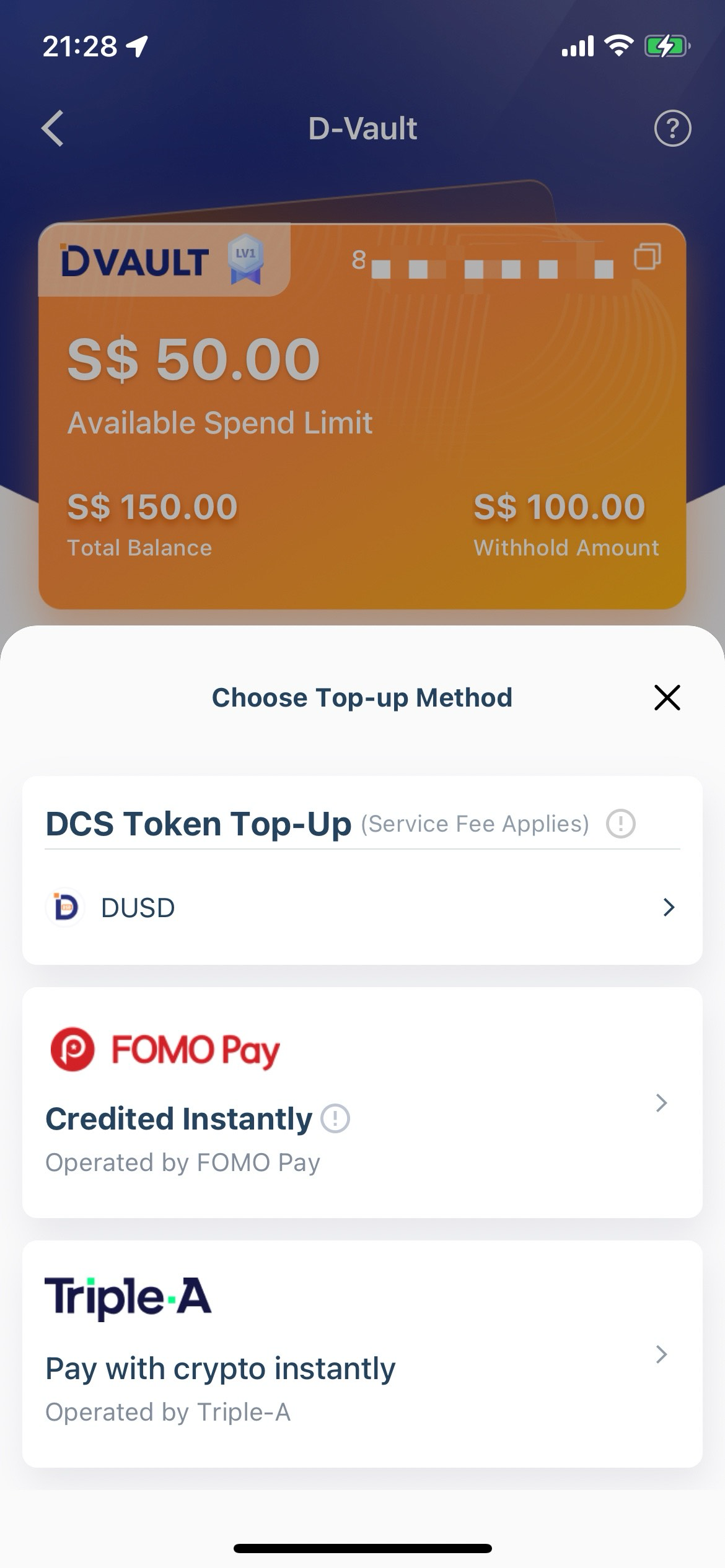Close the Choose Top-up Method sheet
The image size is (725, 1568).
[x=667, y=697]
